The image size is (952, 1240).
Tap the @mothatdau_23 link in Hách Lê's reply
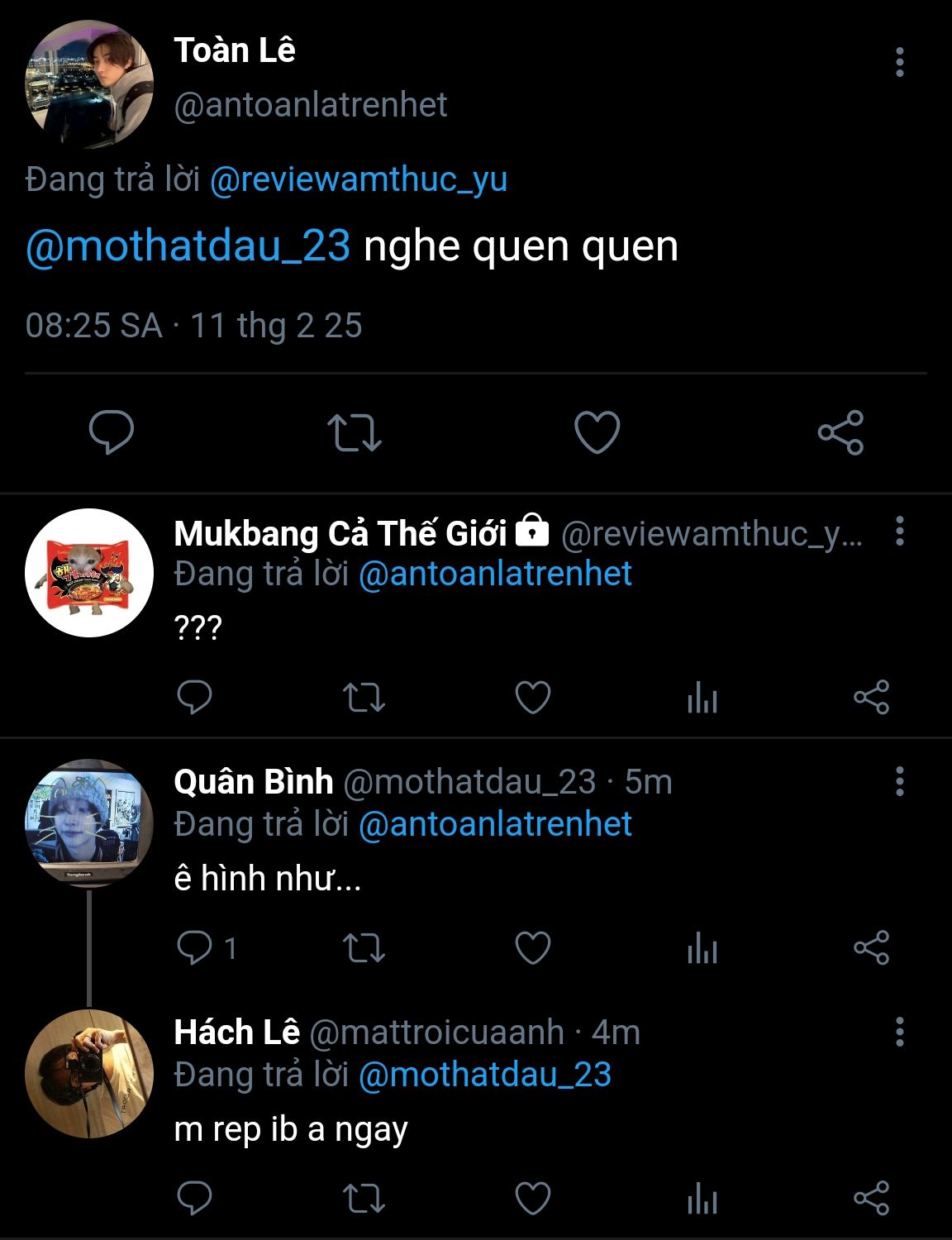pyautogui.click(x=484, y=1075)
